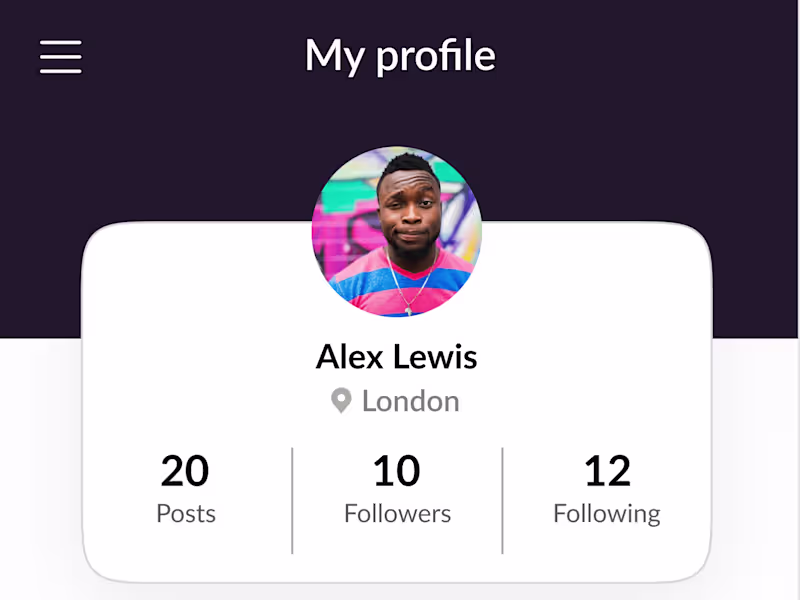View the 20 Posts list

[186, 490]
